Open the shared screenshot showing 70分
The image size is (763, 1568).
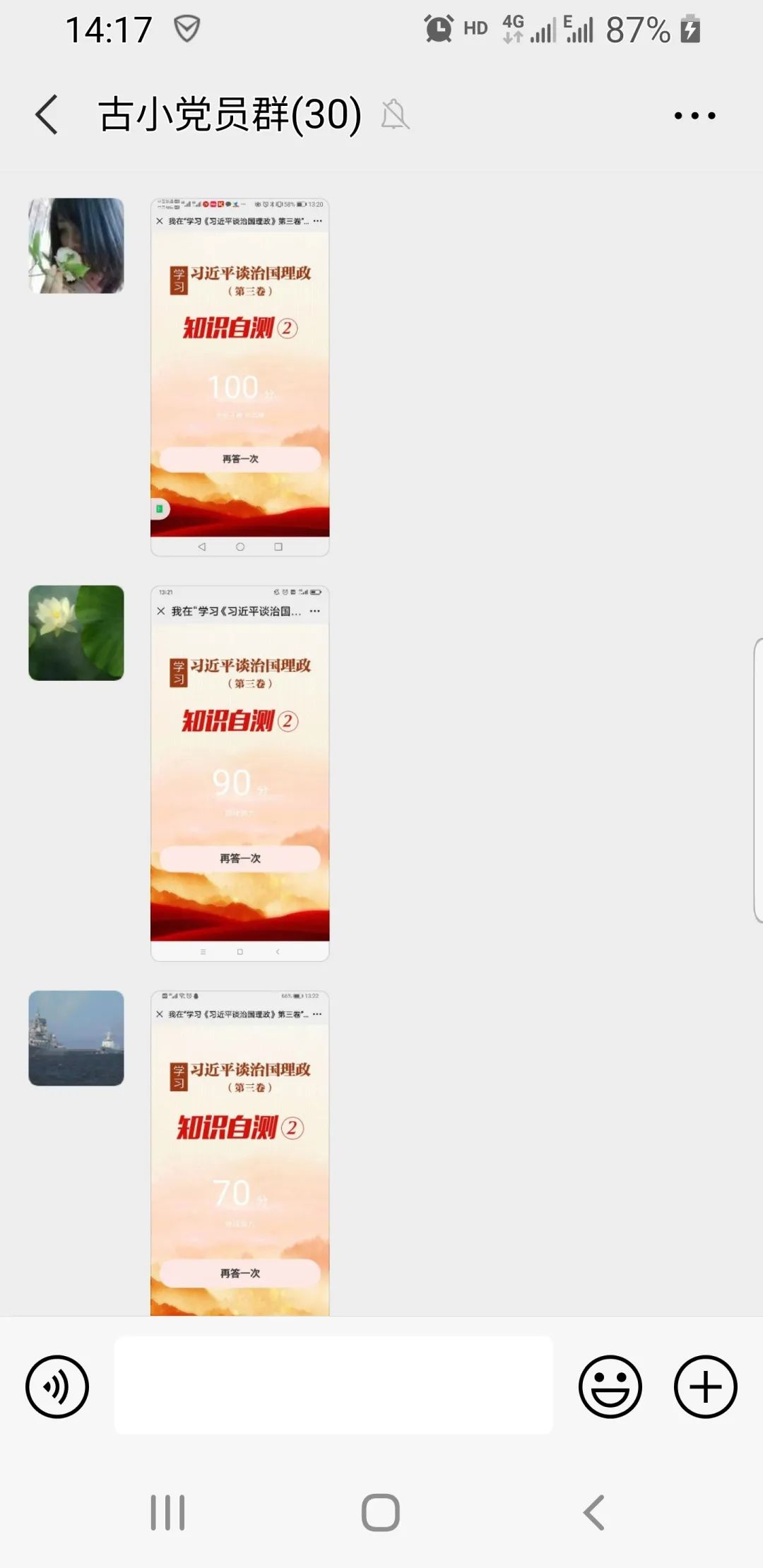pyautogui.click(x=239, y=1153)
